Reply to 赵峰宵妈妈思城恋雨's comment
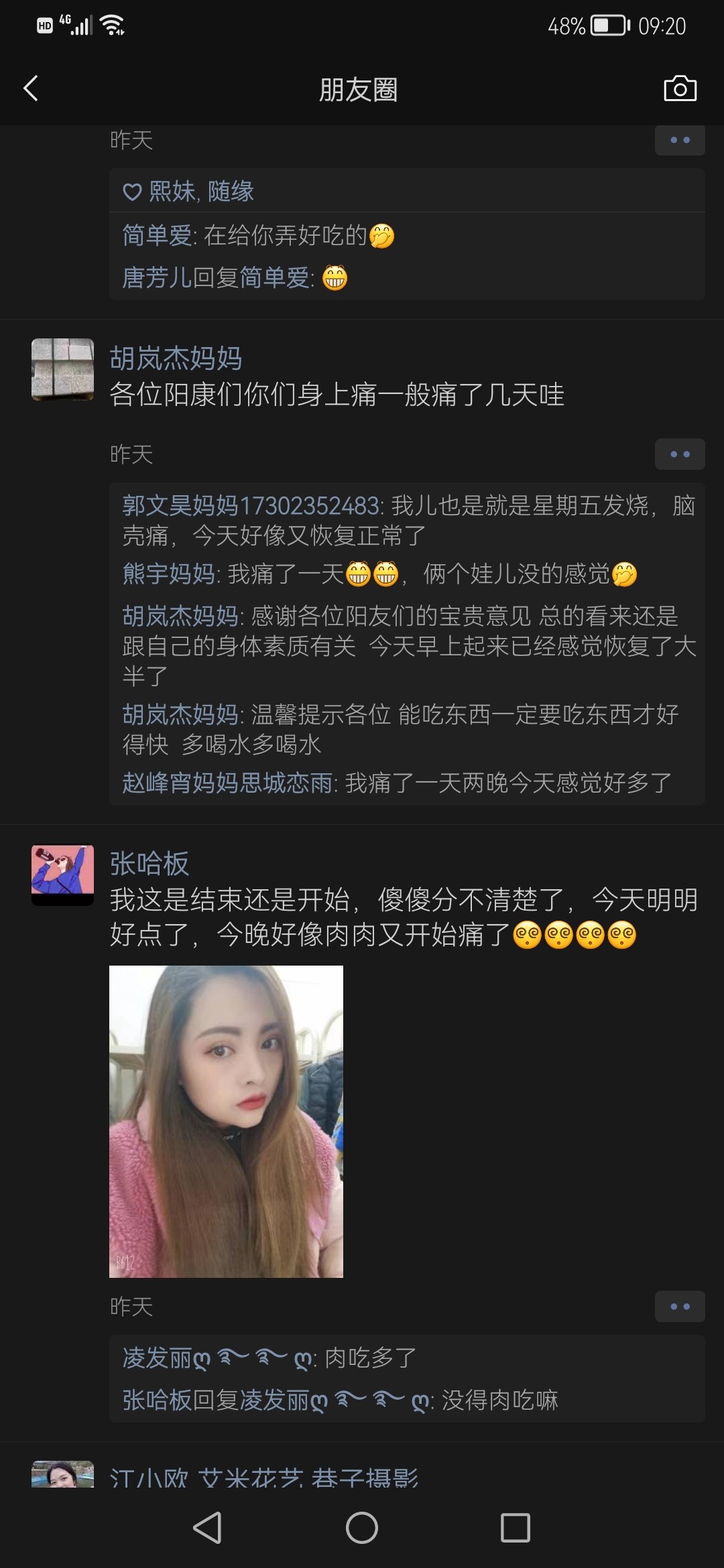Viewport: 724px width, 1568px height. (x=407, y=783)
